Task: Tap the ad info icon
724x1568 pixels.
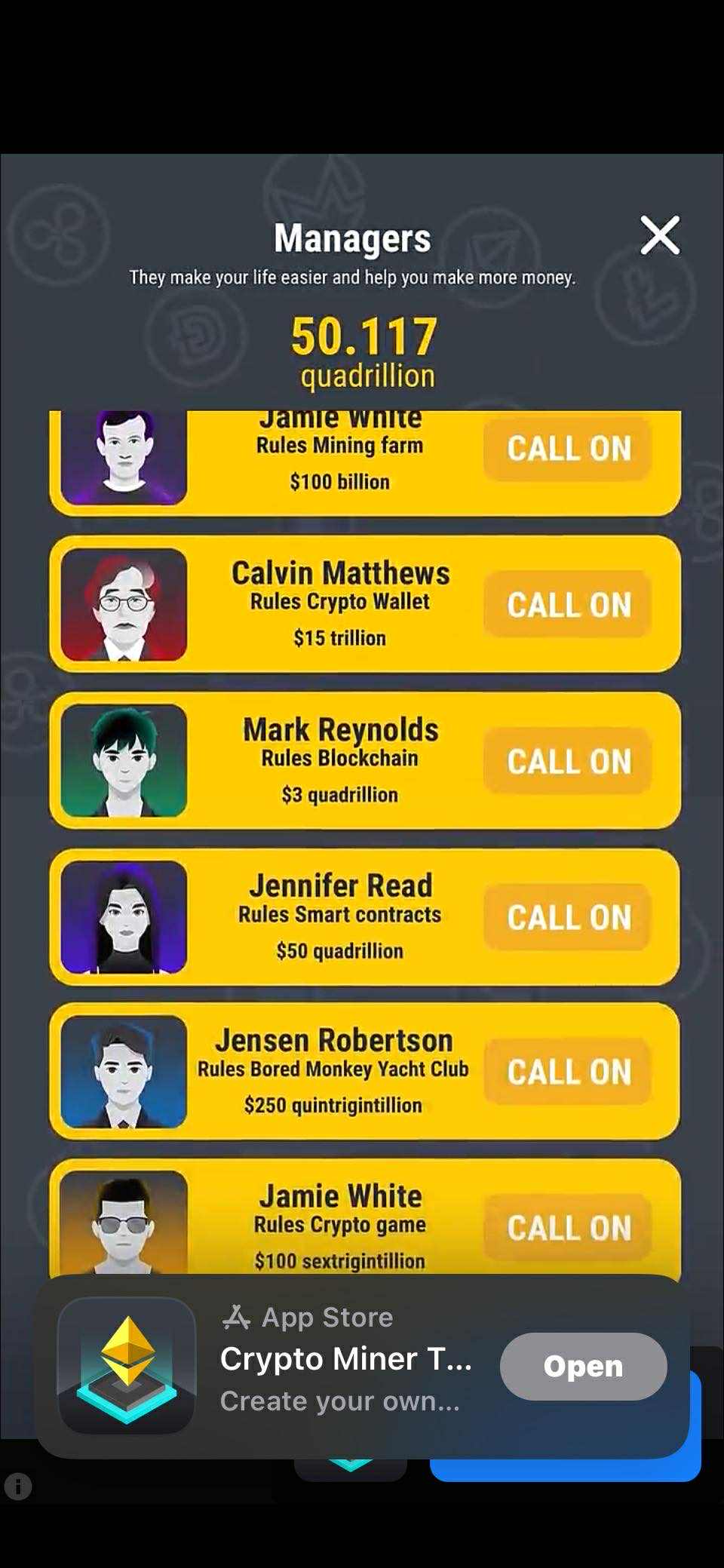Action: (x=18, y=1486)
